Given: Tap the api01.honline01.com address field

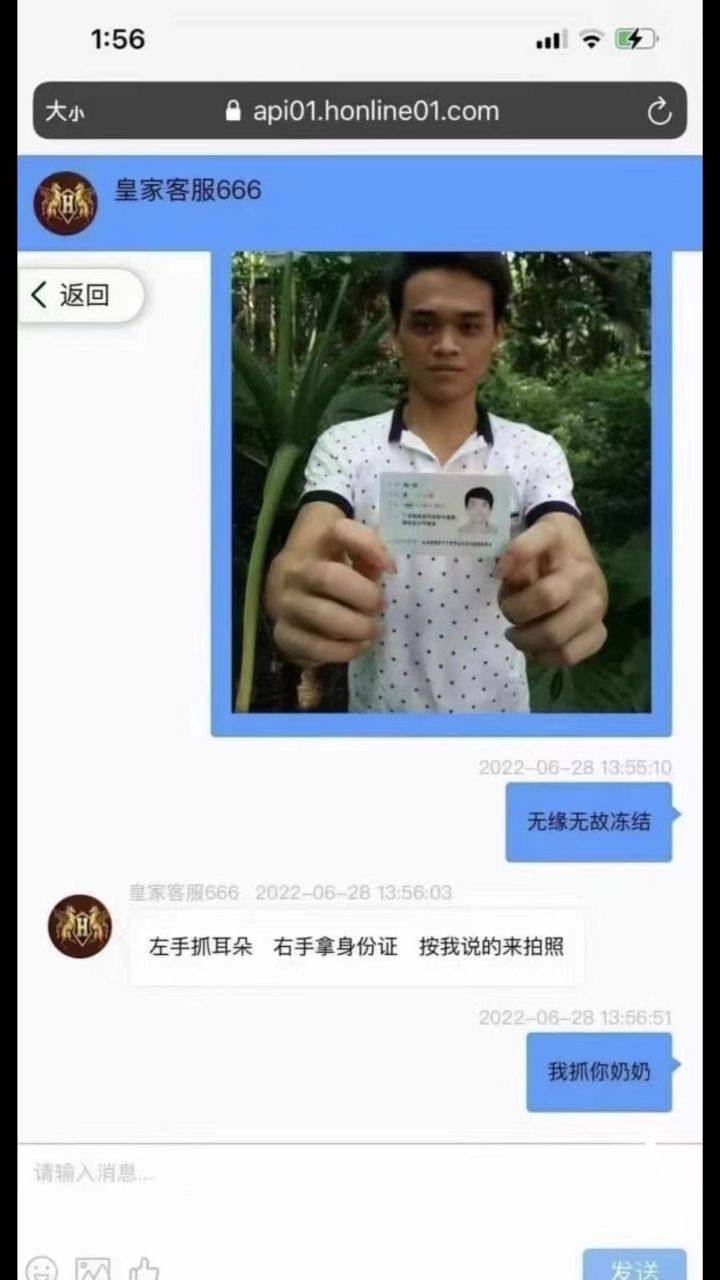Looking at the screenshot, I should coord(362,111).
